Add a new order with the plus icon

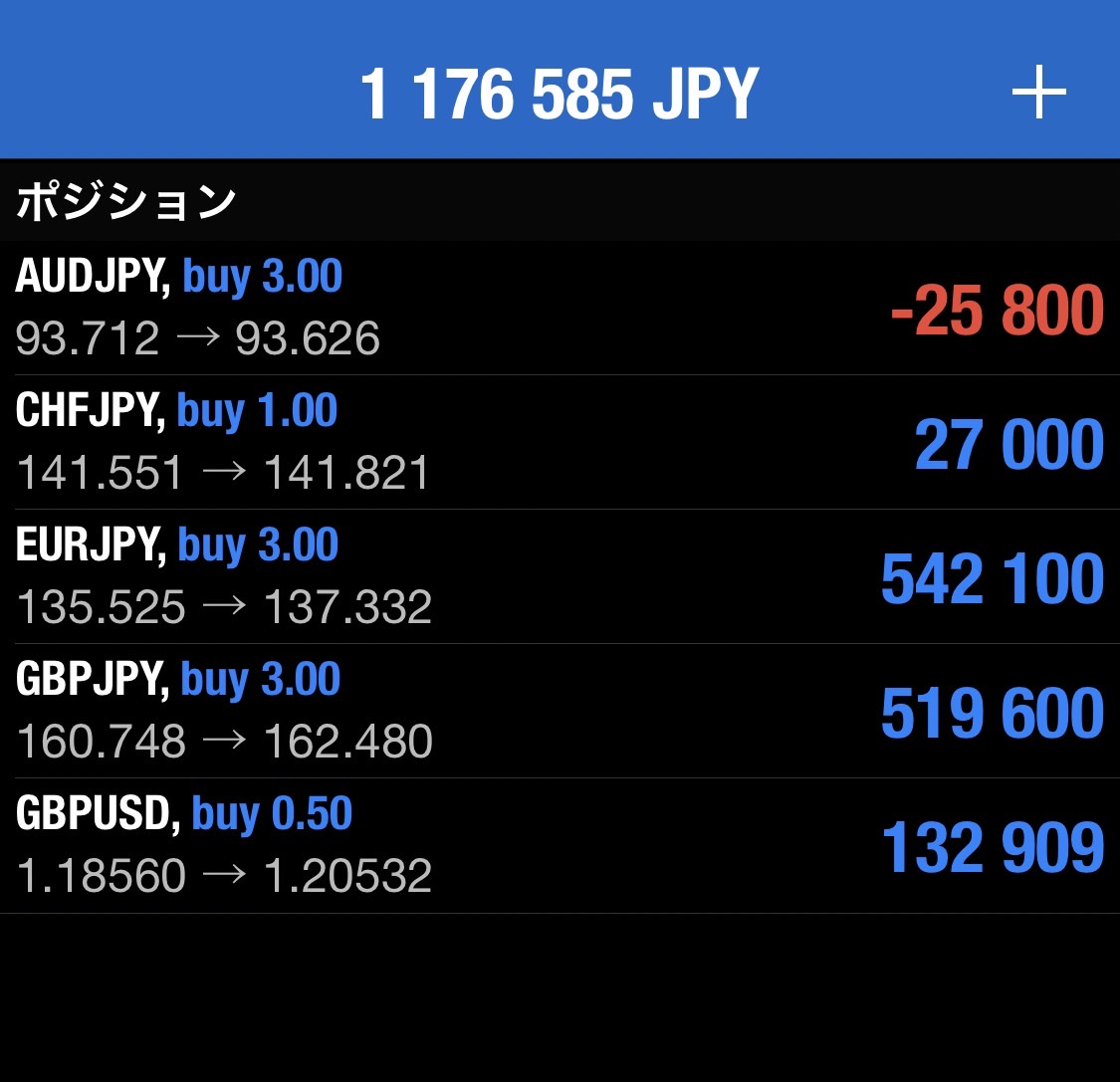click(1038, 94)
